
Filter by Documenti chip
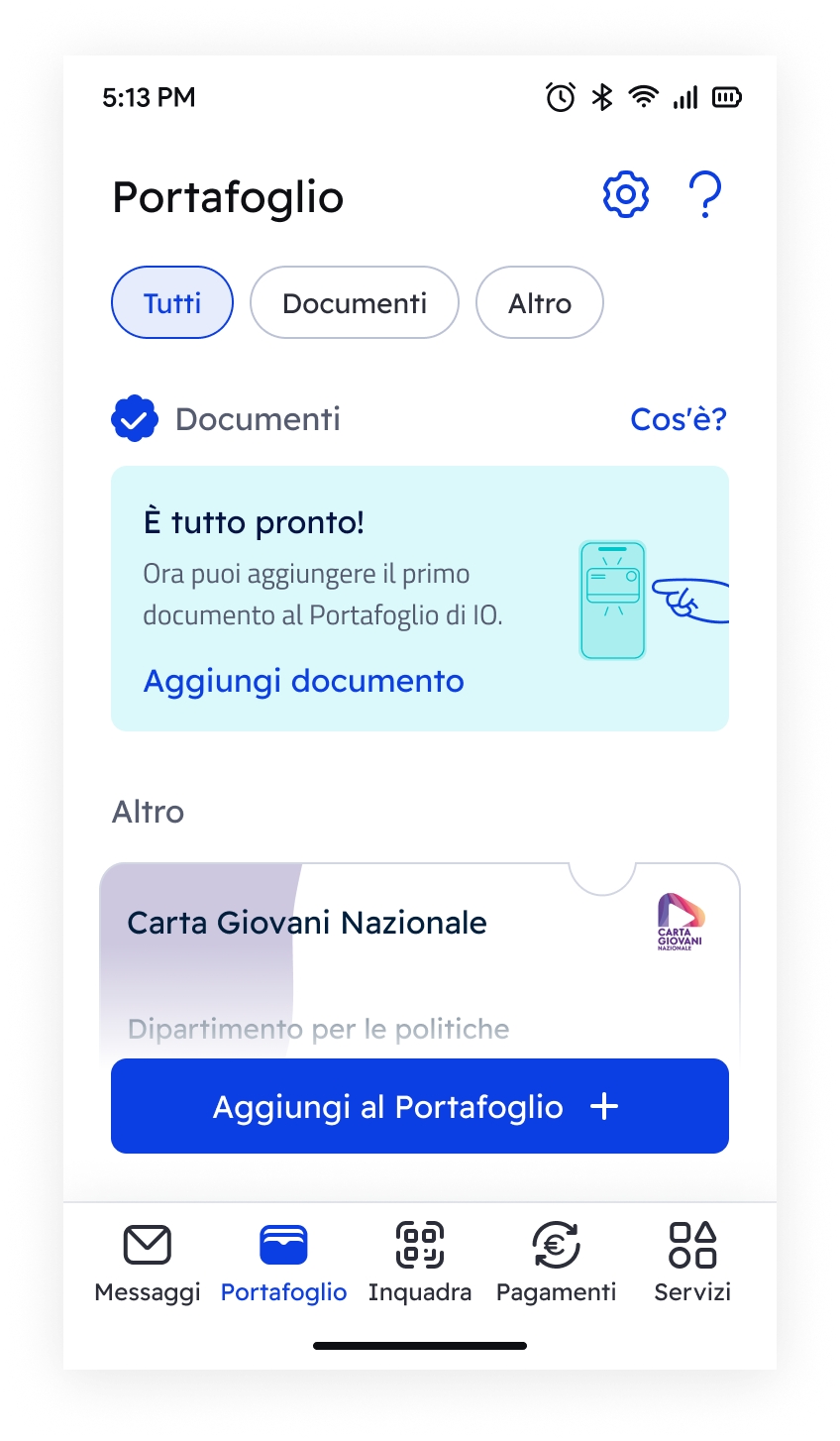(355, 302)
